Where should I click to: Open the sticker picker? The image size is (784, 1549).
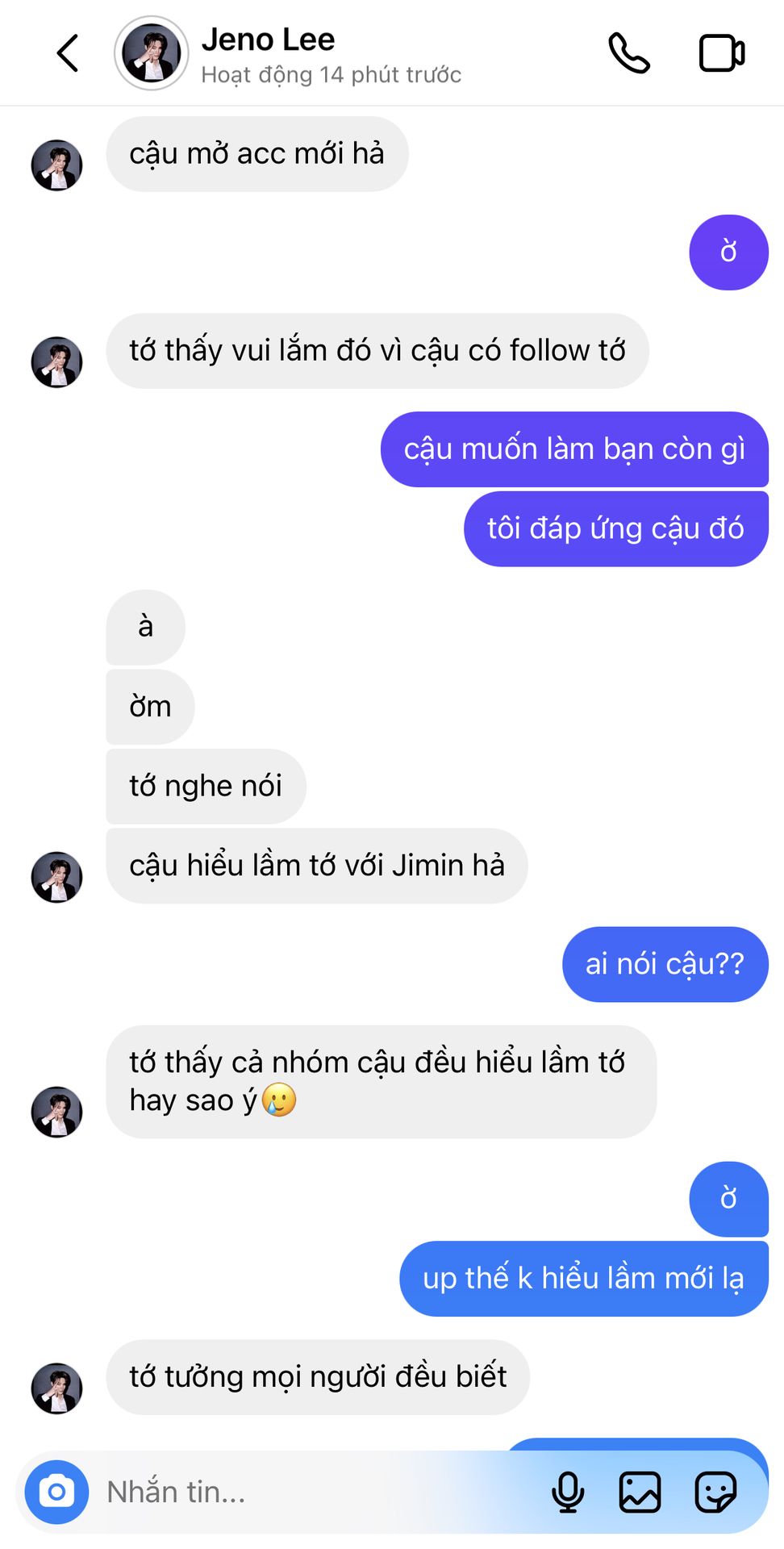pyautogui.click(x=715, y=1492)
